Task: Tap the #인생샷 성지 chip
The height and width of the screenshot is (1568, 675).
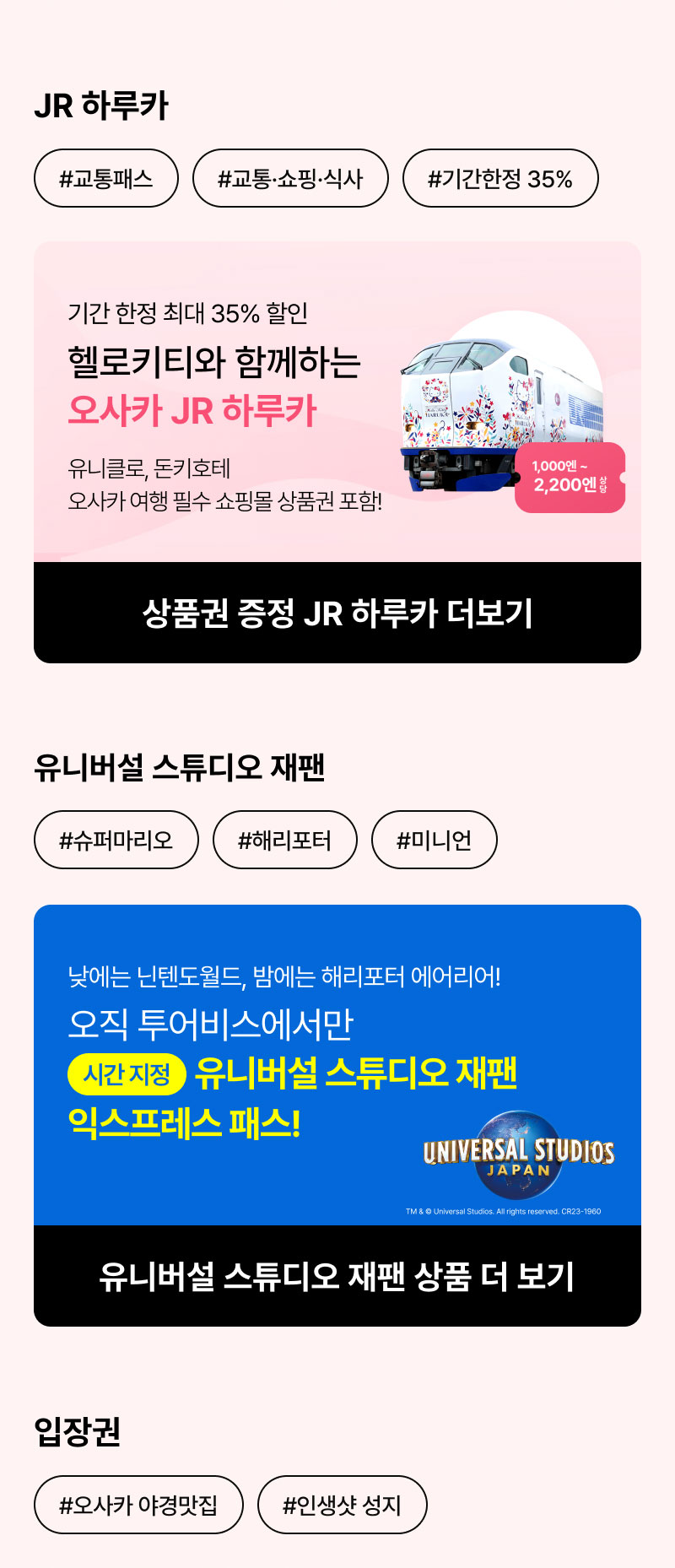Action: pyautogui.click(x=342, y=1505)
